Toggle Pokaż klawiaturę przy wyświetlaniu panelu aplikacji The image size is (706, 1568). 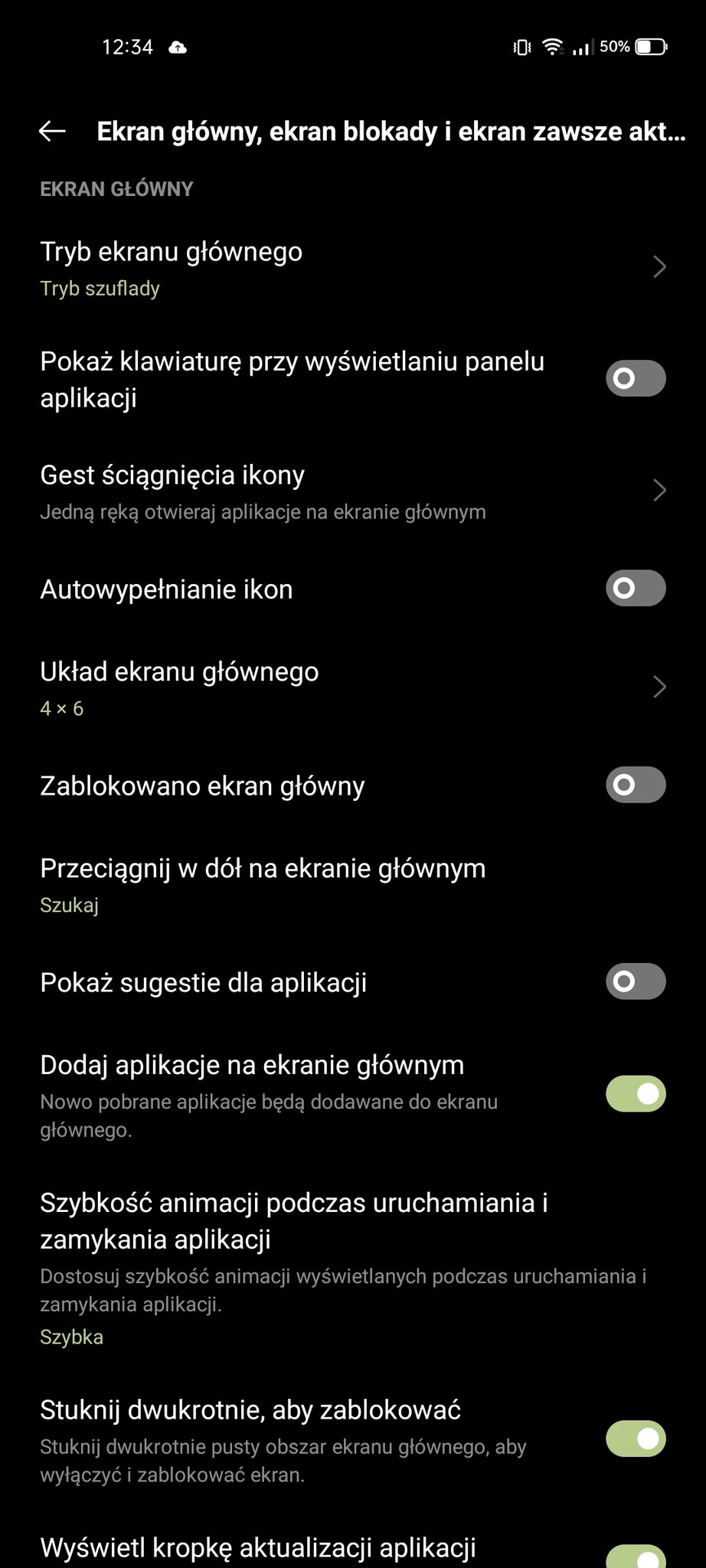click(636, 378)
